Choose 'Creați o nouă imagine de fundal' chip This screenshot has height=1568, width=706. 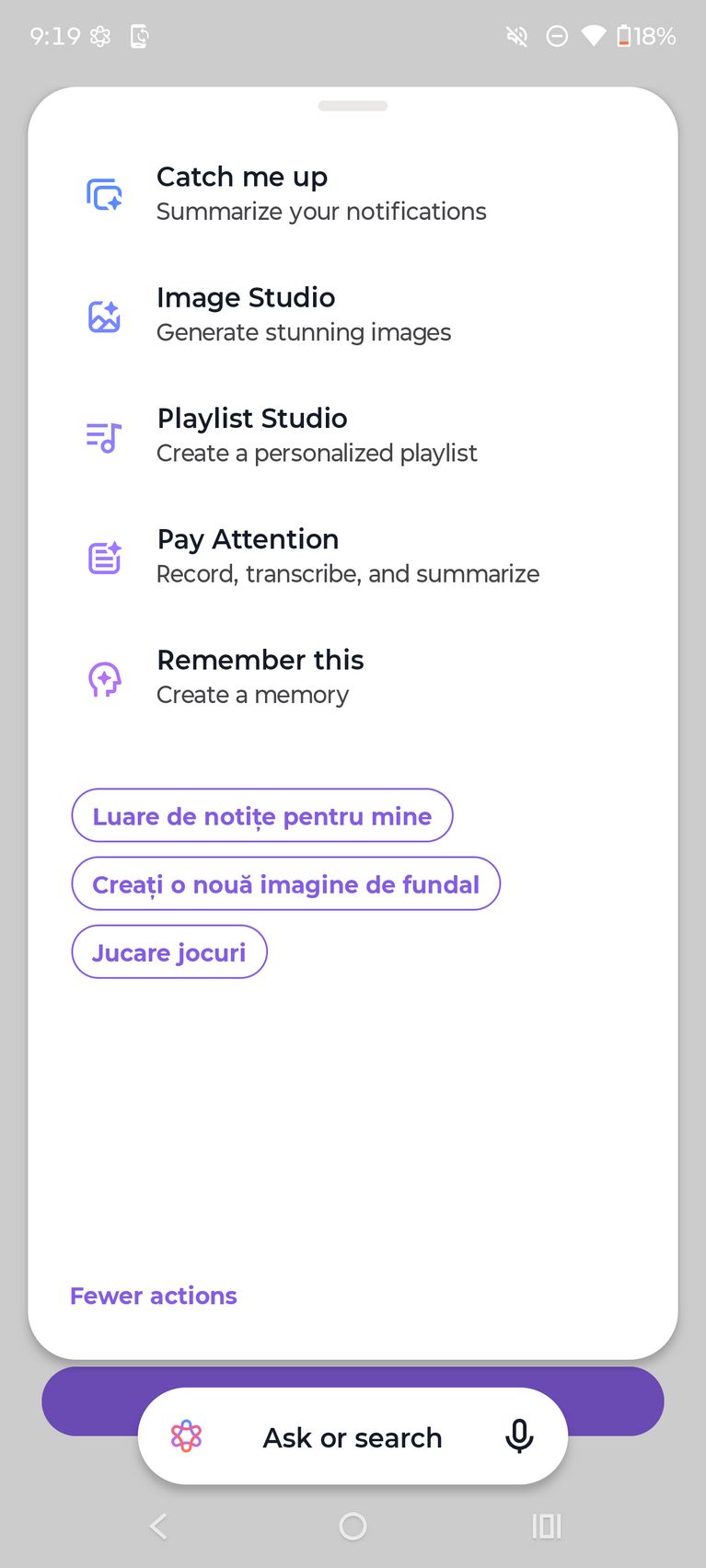click(x=285, y=883)
